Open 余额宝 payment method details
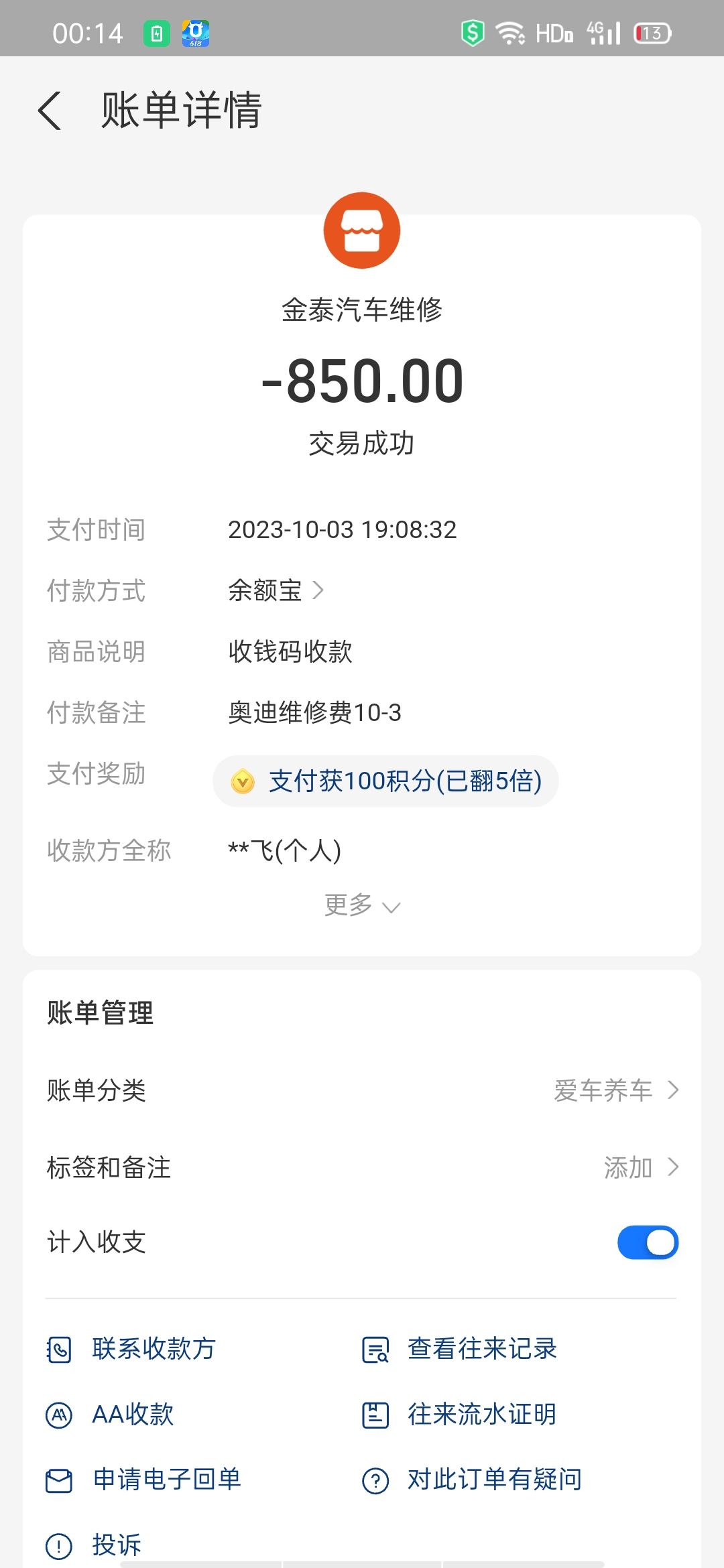 click(x=276, y=590)
